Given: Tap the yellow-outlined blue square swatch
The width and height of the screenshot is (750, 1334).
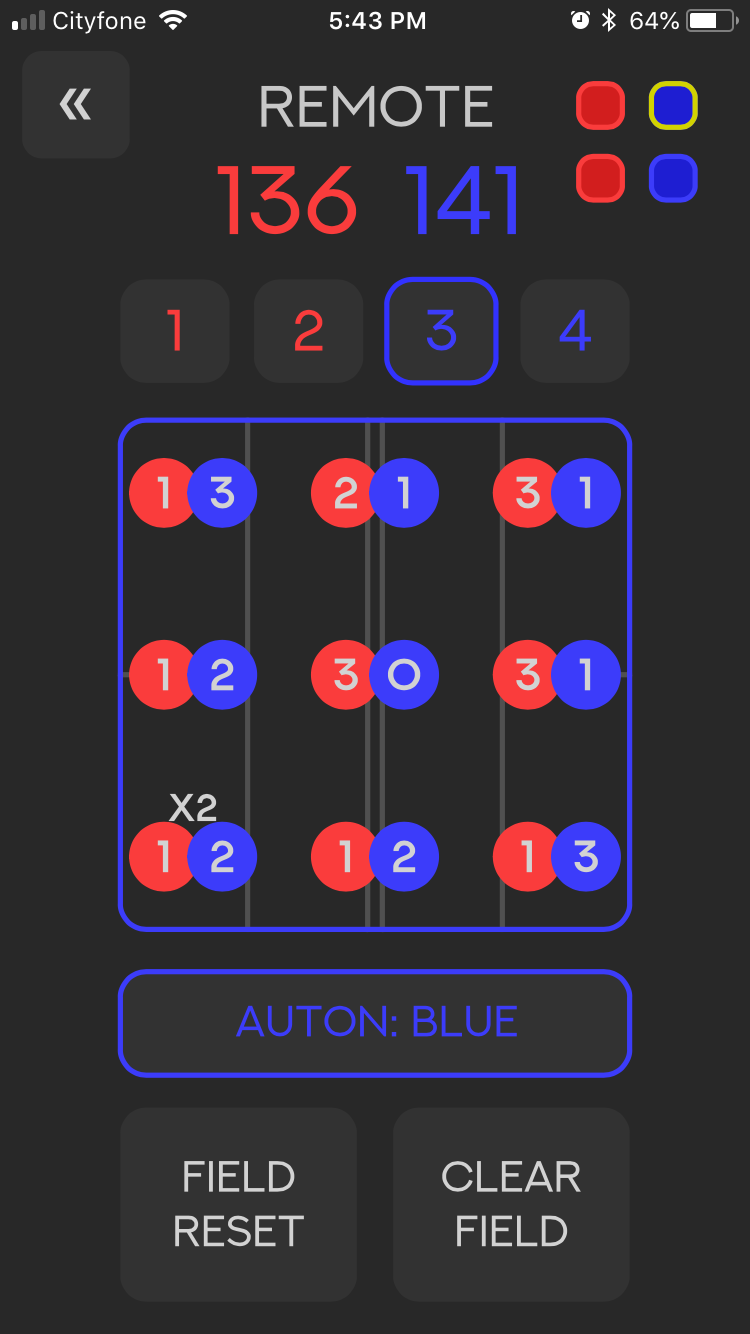Looking at the screenshot, I should tap(673, 106).
